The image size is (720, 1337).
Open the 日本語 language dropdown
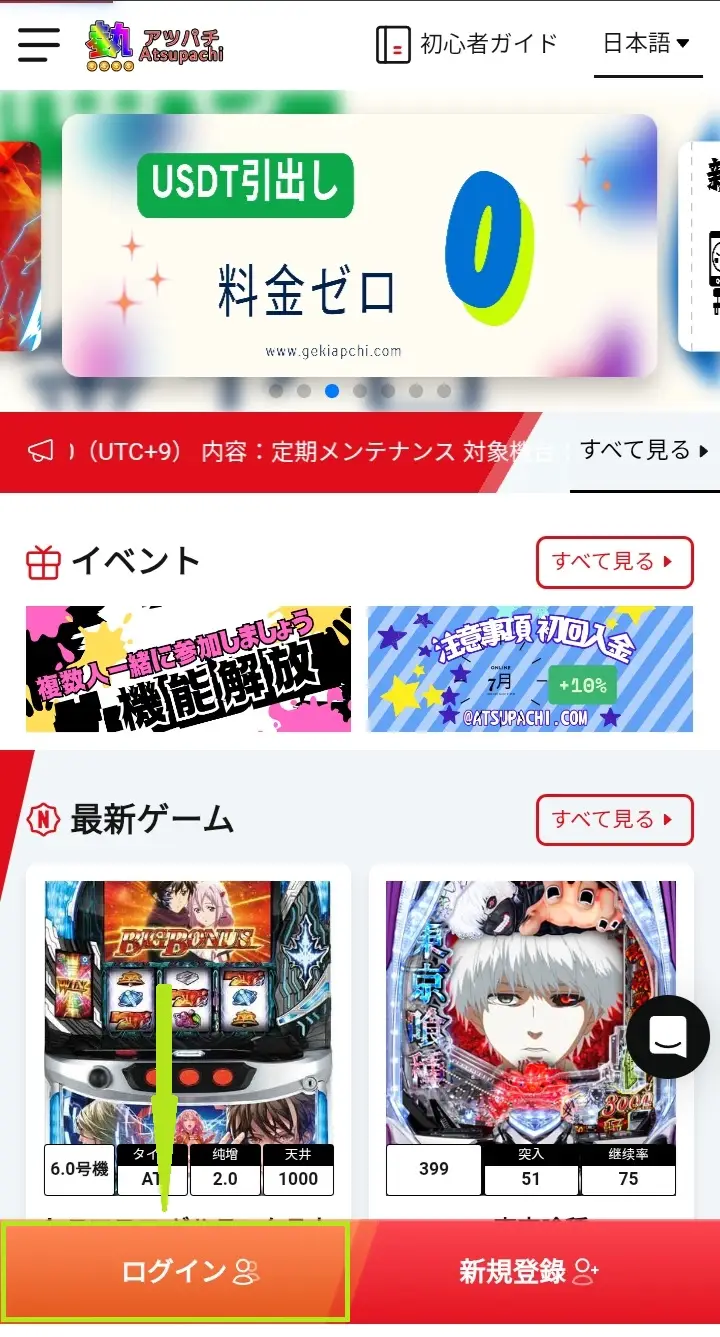point(643,44)
